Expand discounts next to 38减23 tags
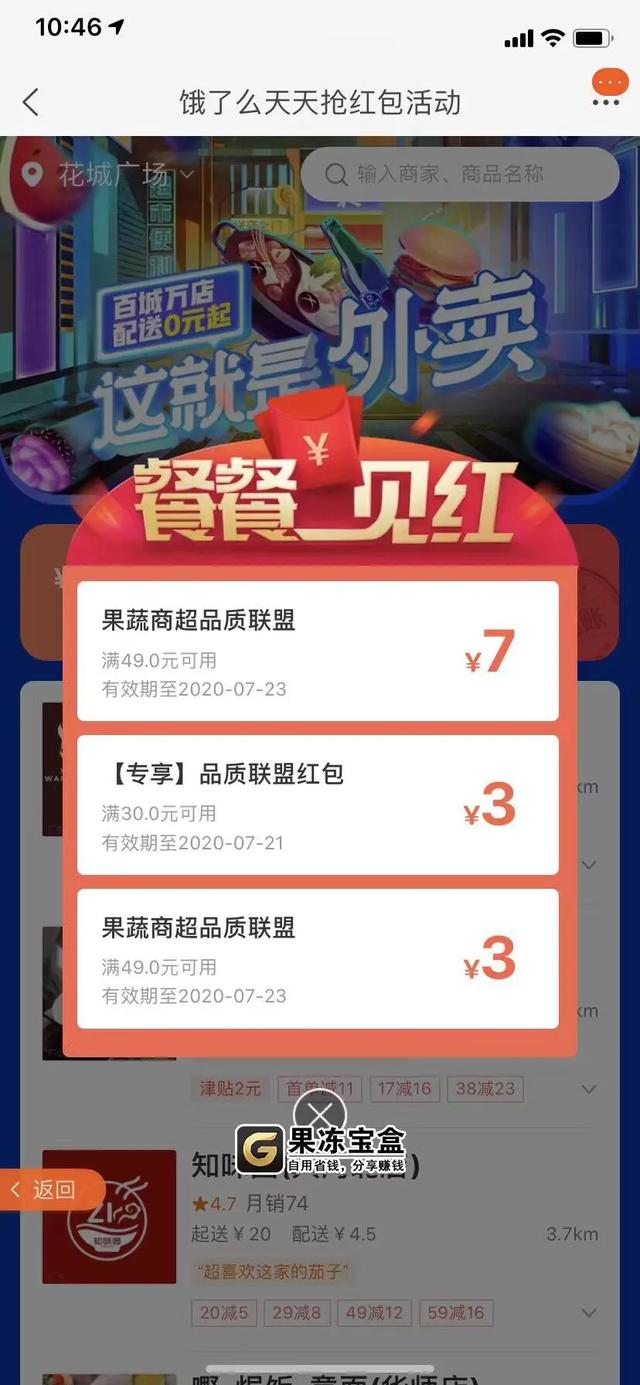The width and height of the screenshot is (640, 1385). tap(589, 1089)
